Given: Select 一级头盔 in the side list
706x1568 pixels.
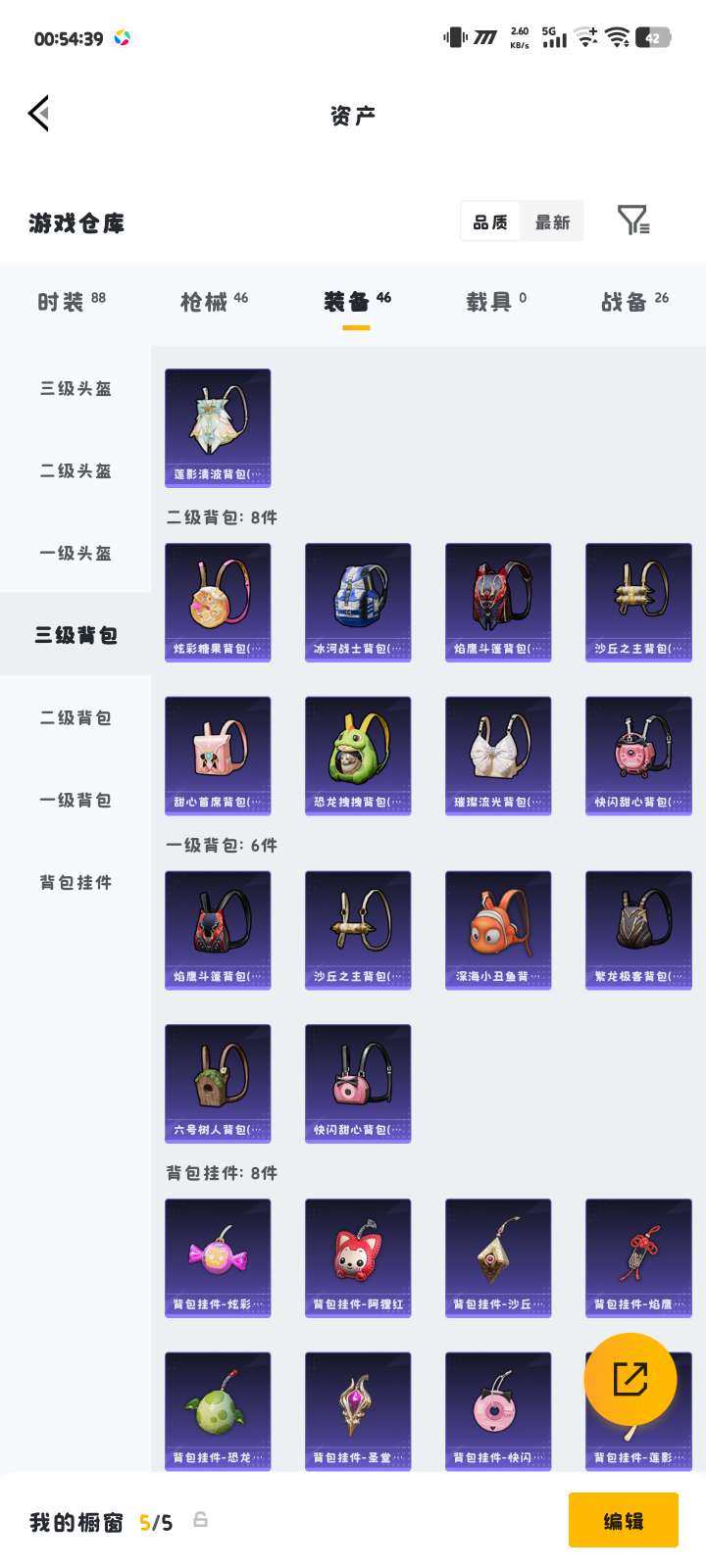Looking at the screenshot, I should [76, 553].
